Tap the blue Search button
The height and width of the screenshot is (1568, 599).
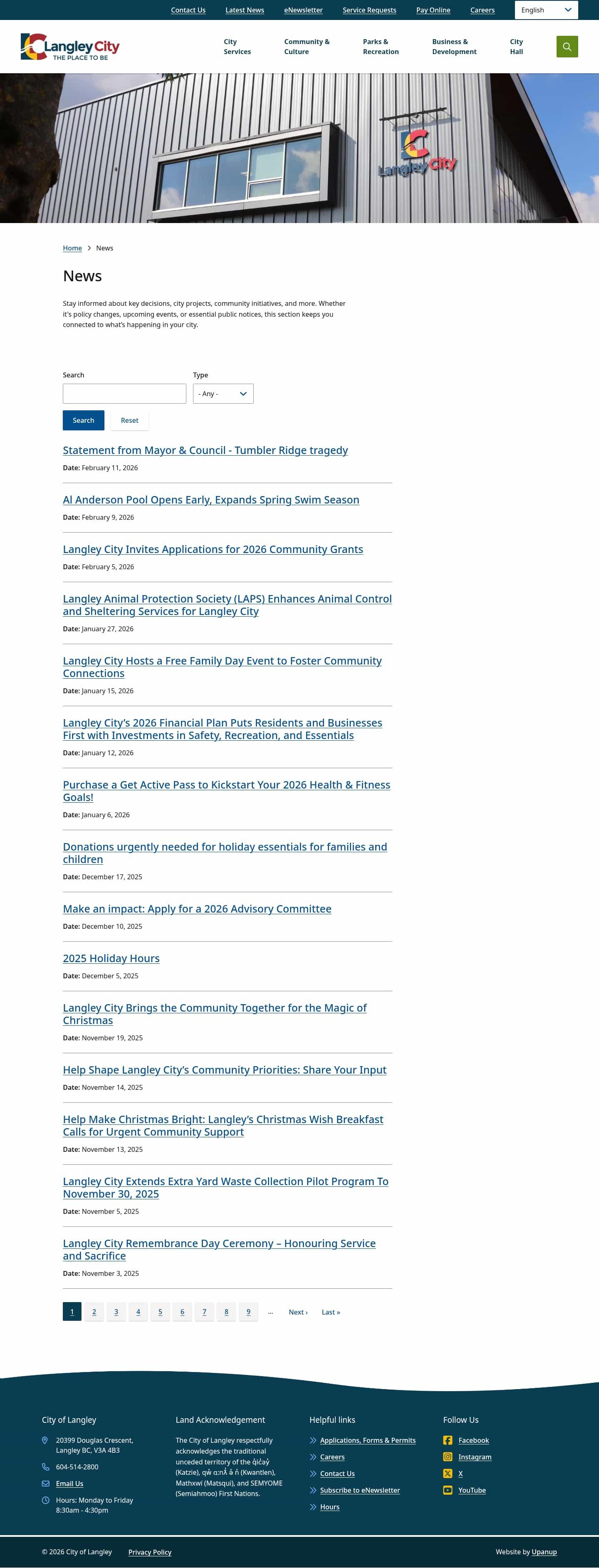click(x=83, y=421)
